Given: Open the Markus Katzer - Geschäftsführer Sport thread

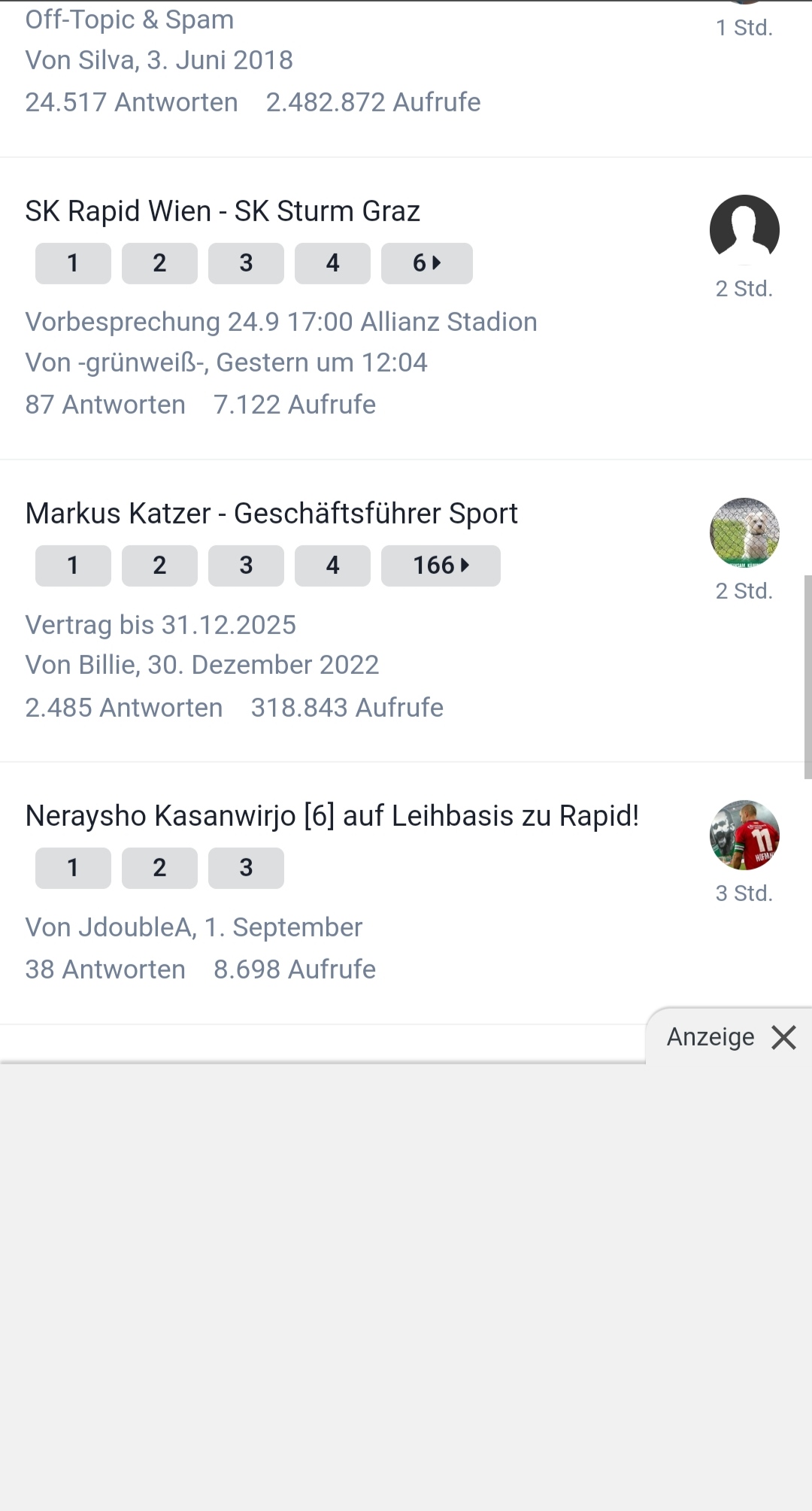Looking at the screenshot, I should pos(271,514).
